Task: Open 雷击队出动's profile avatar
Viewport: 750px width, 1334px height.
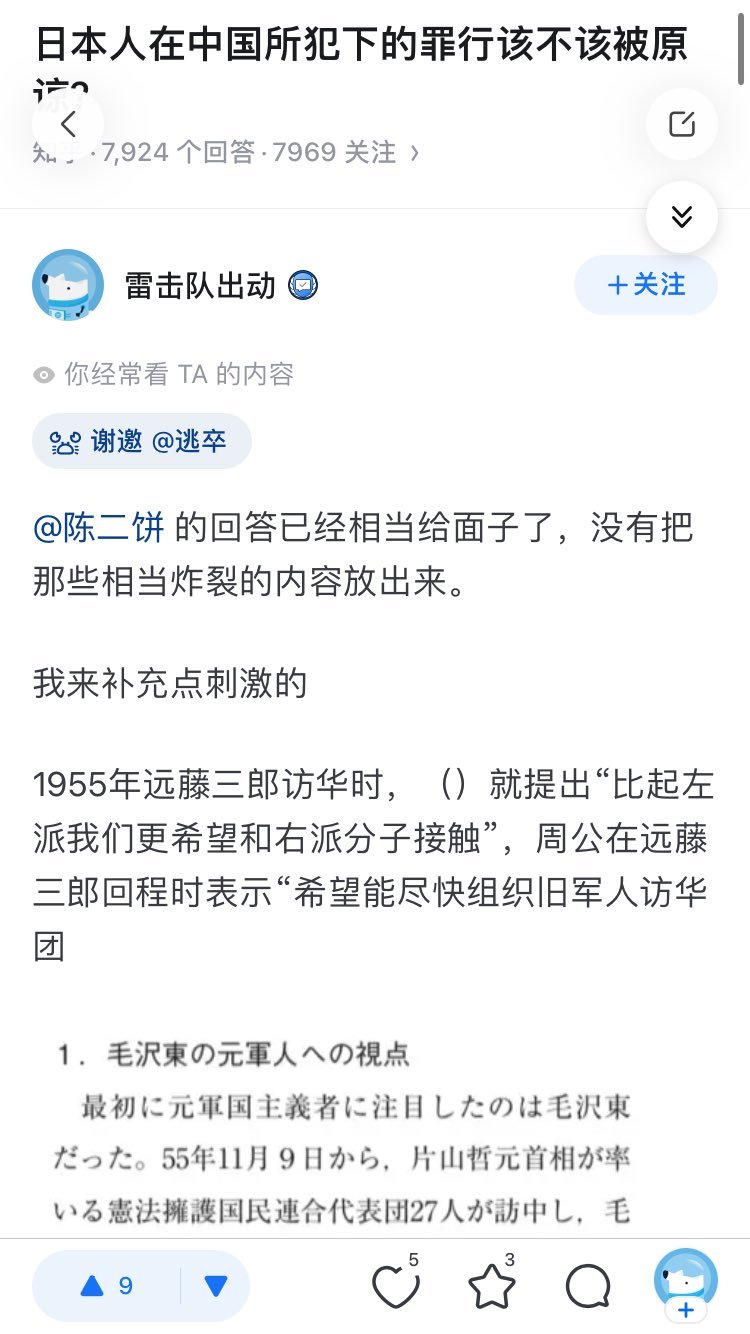Action: [x=68, y=285]
